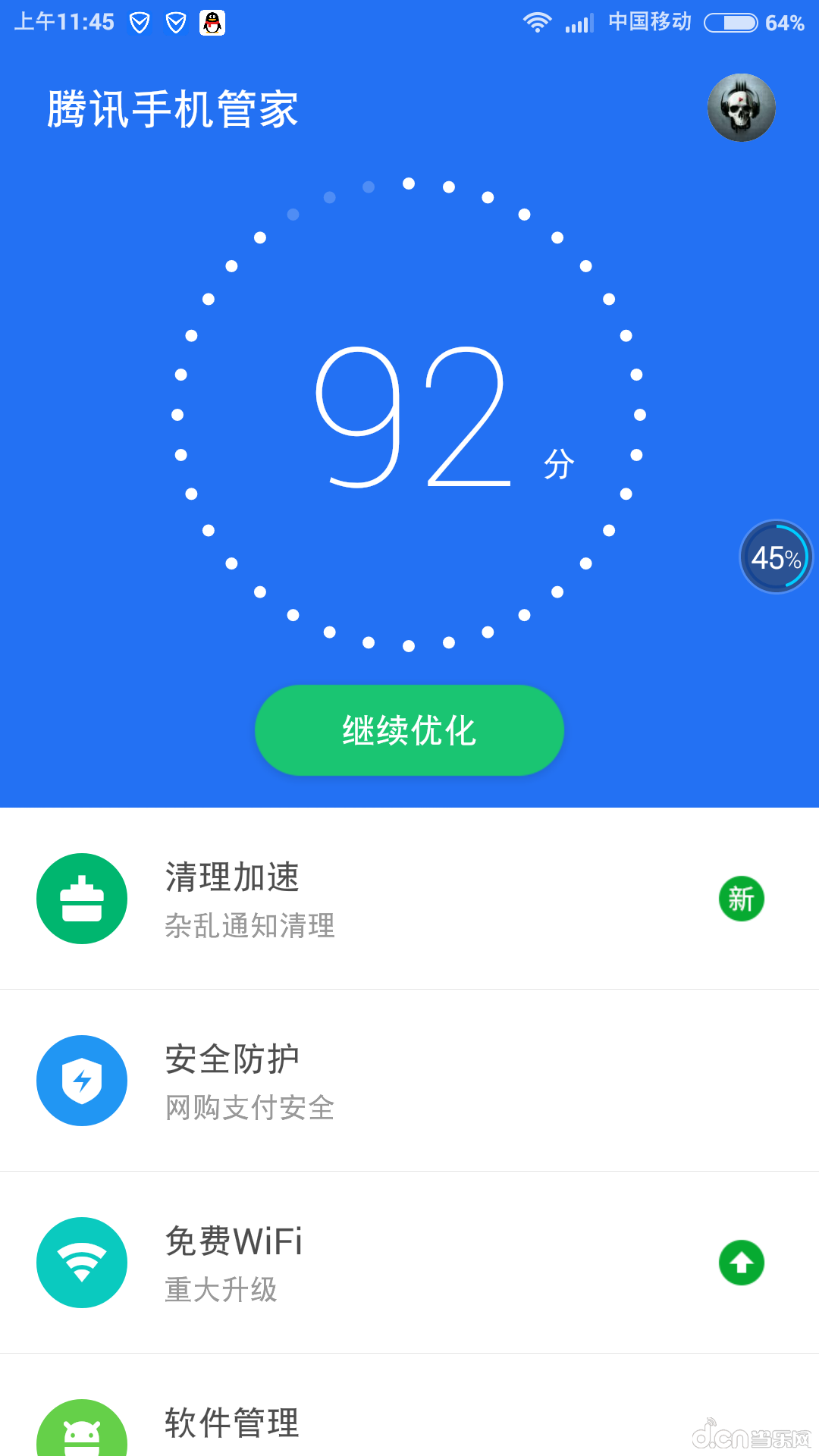Click the 45% circular progress indicator
Screen dimensions: 819x1456
775,556
